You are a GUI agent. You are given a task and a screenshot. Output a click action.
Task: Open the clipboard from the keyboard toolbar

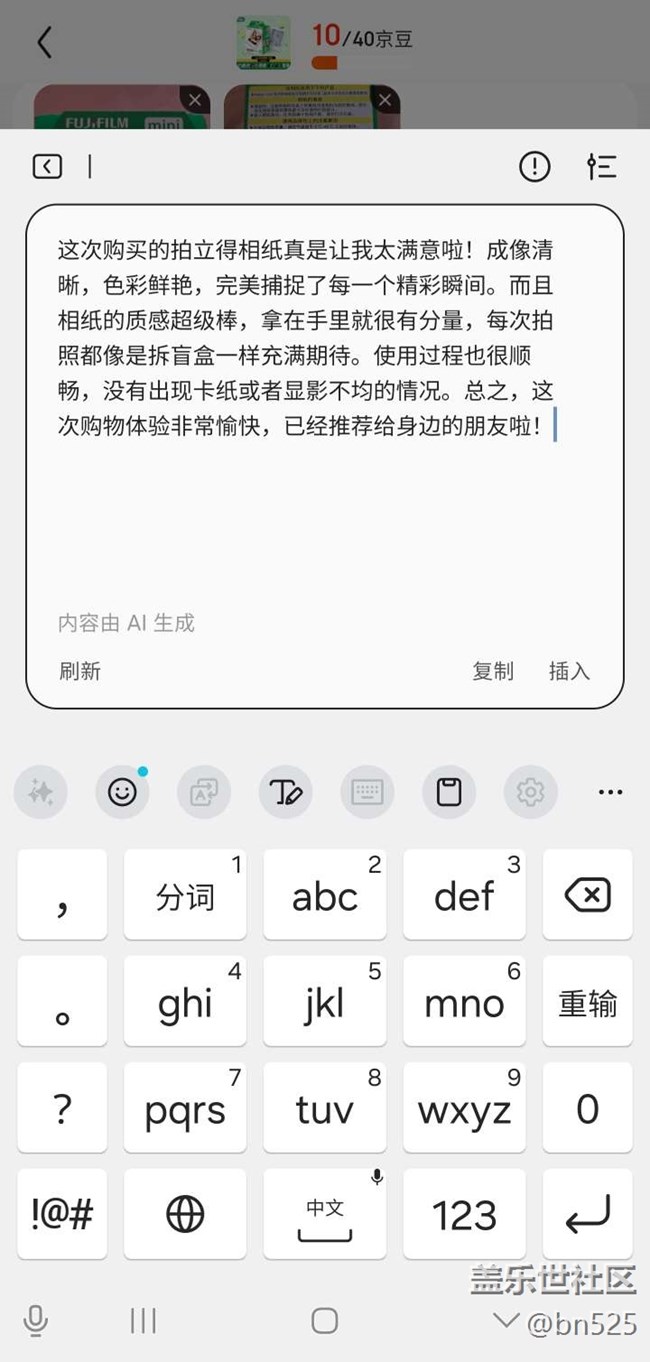(449, 792)
